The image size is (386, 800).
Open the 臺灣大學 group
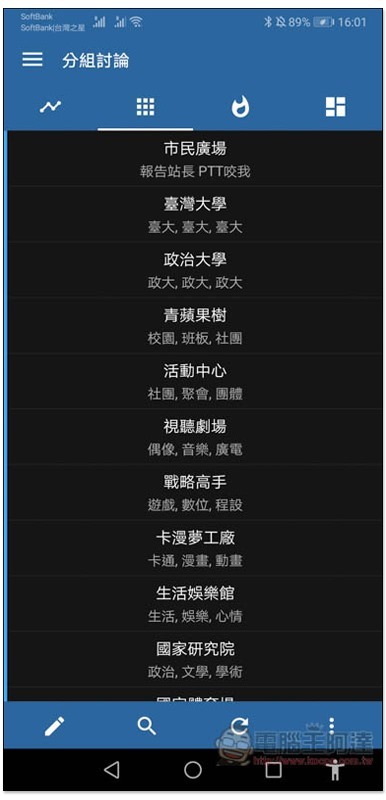click(195, 214)
